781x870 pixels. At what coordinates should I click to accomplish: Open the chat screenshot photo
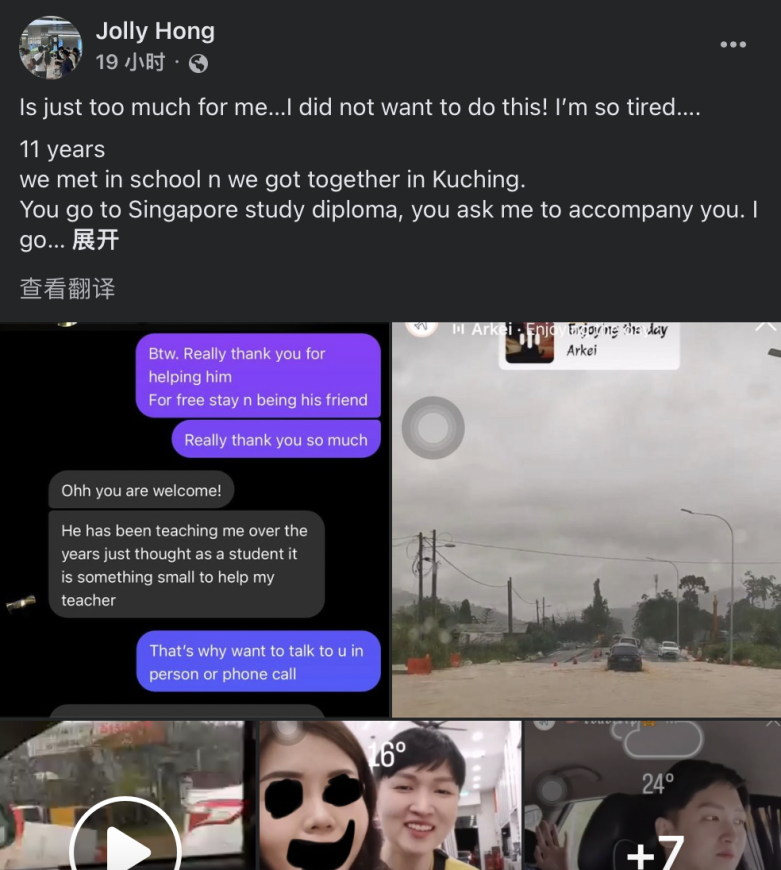pyautogui.click(x=194, y=518)
